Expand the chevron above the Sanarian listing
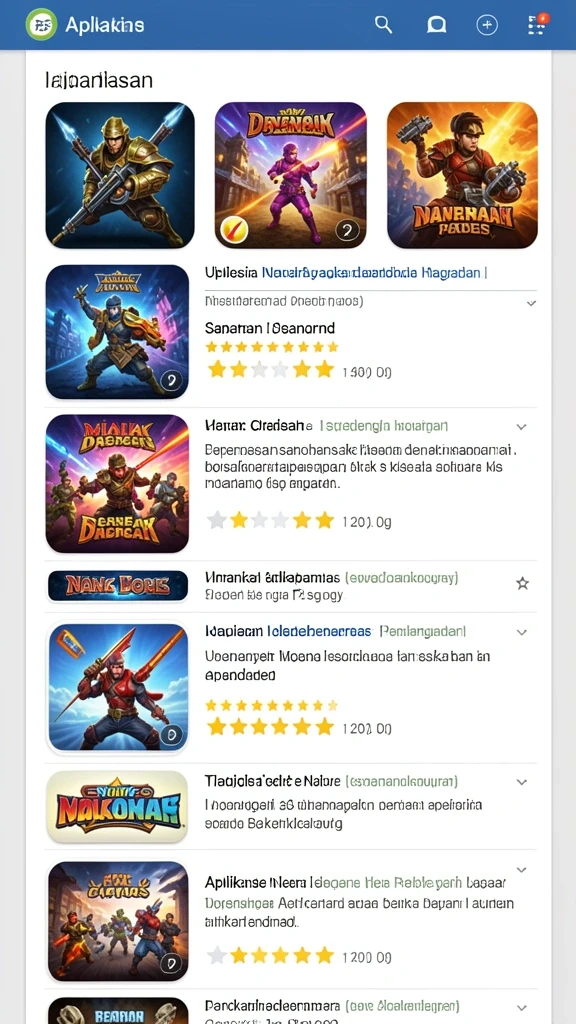 click(x=532, y=303)
